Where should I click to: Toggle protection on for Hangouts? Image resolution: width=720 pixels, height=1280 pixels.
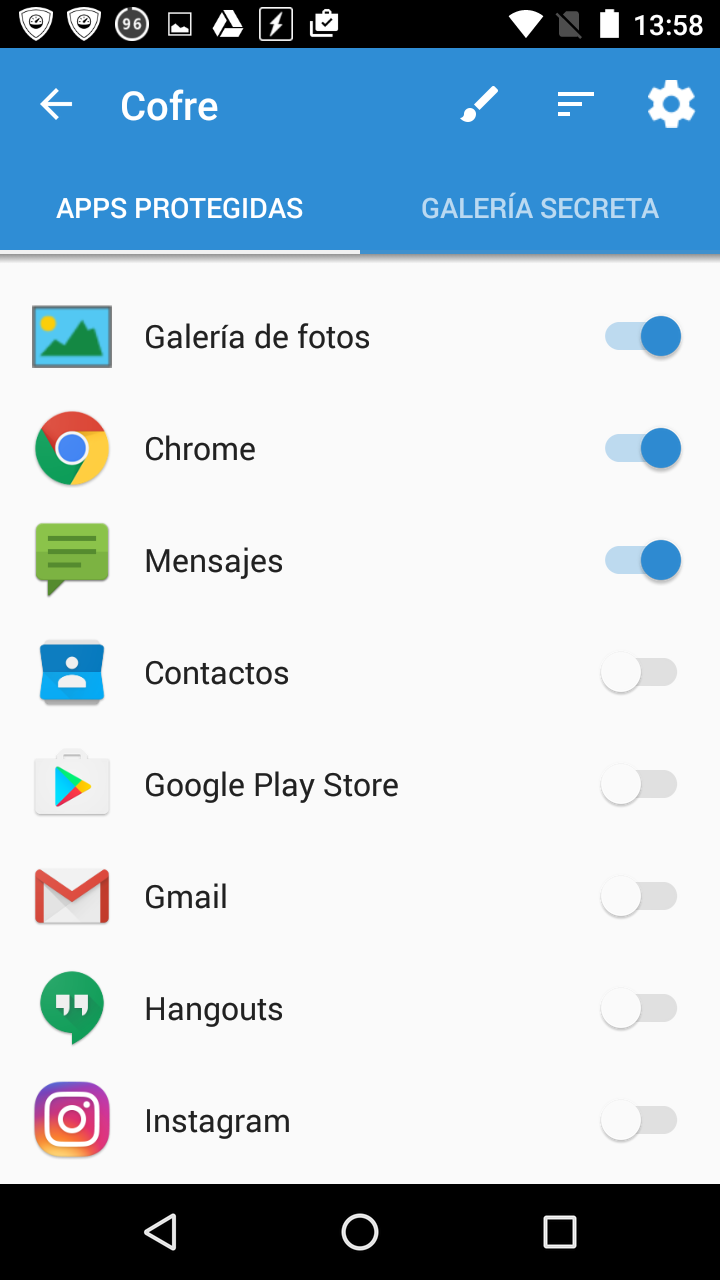639,1009
